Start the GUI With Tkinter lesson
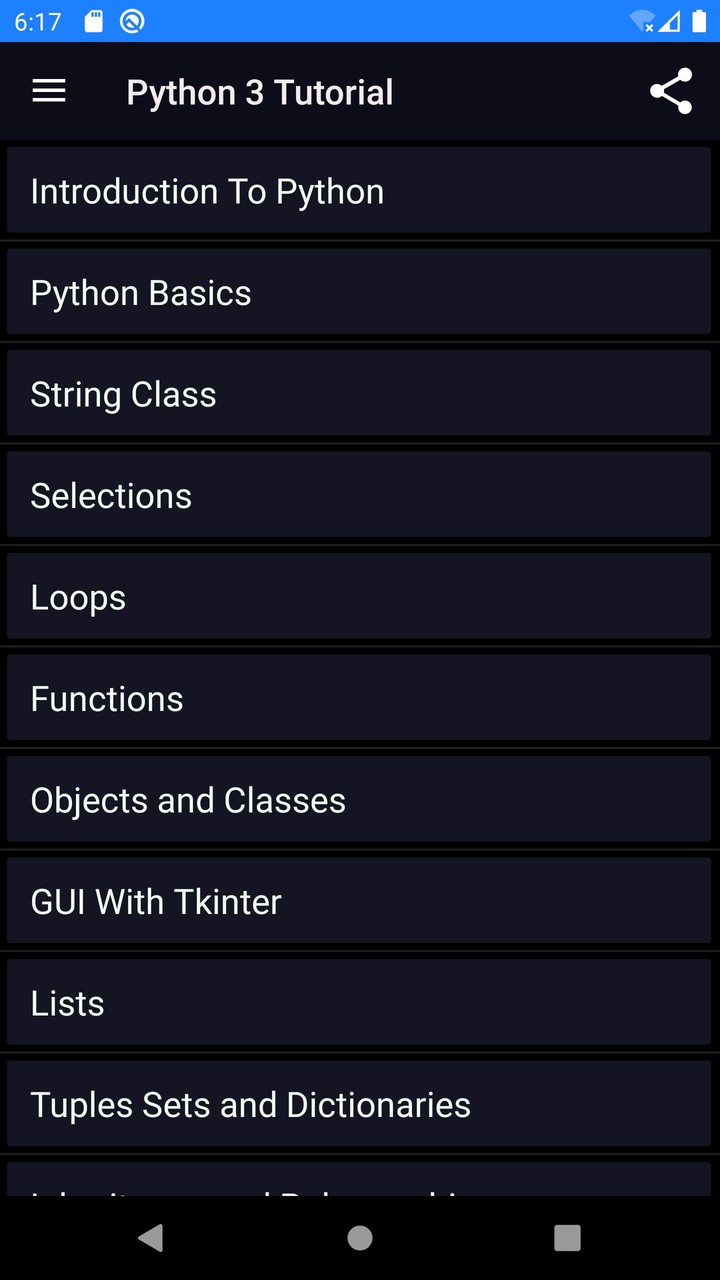The width and height of the screenshot is (720, 1280). pos(360,901)
